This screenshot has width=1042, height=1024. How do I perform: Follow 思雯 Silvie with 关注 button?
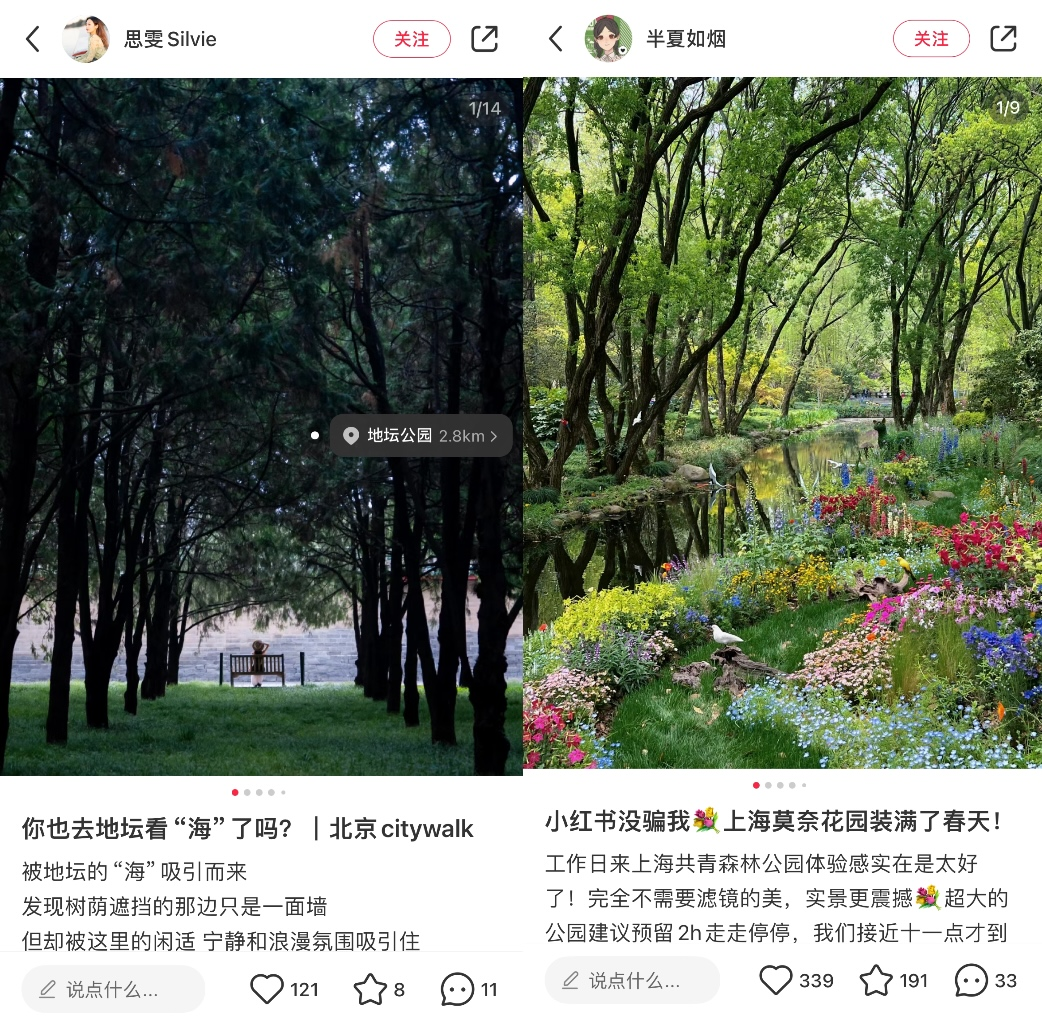(411, 39)
